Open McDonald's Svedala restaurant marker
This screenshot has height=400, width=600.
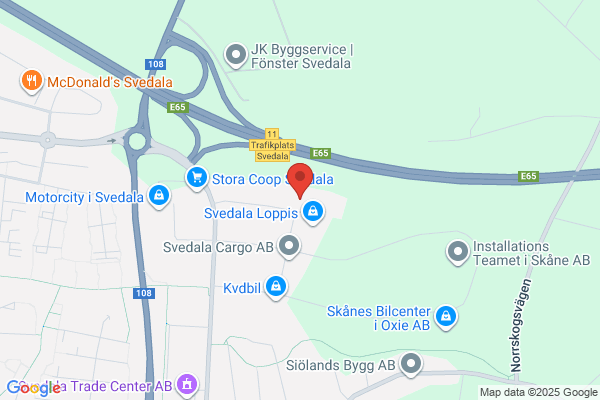pyautogui.click(x=33, y=81)
